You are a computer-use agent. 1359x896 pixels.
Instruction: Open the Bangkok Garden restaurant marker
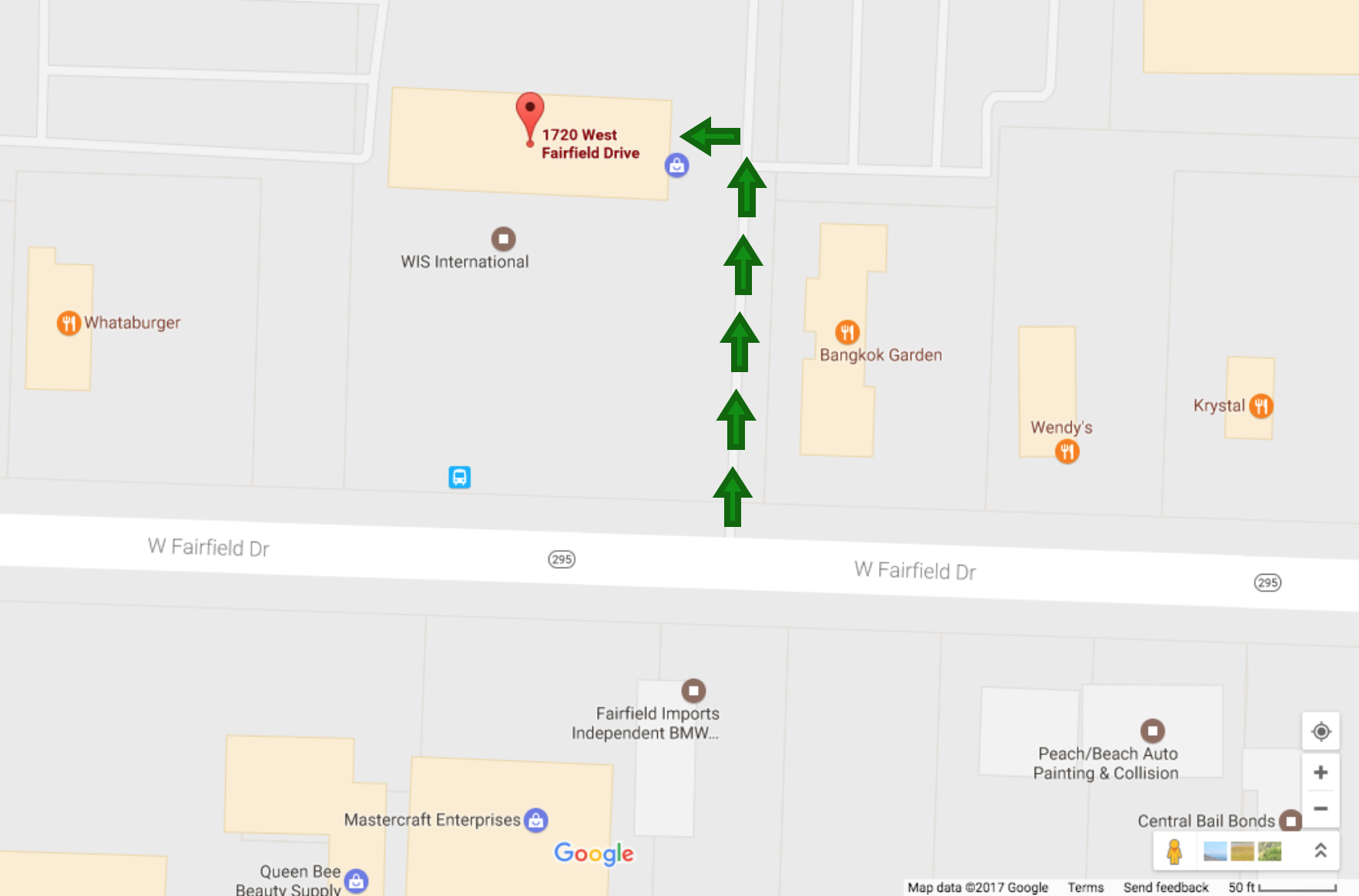click(847, 332)
